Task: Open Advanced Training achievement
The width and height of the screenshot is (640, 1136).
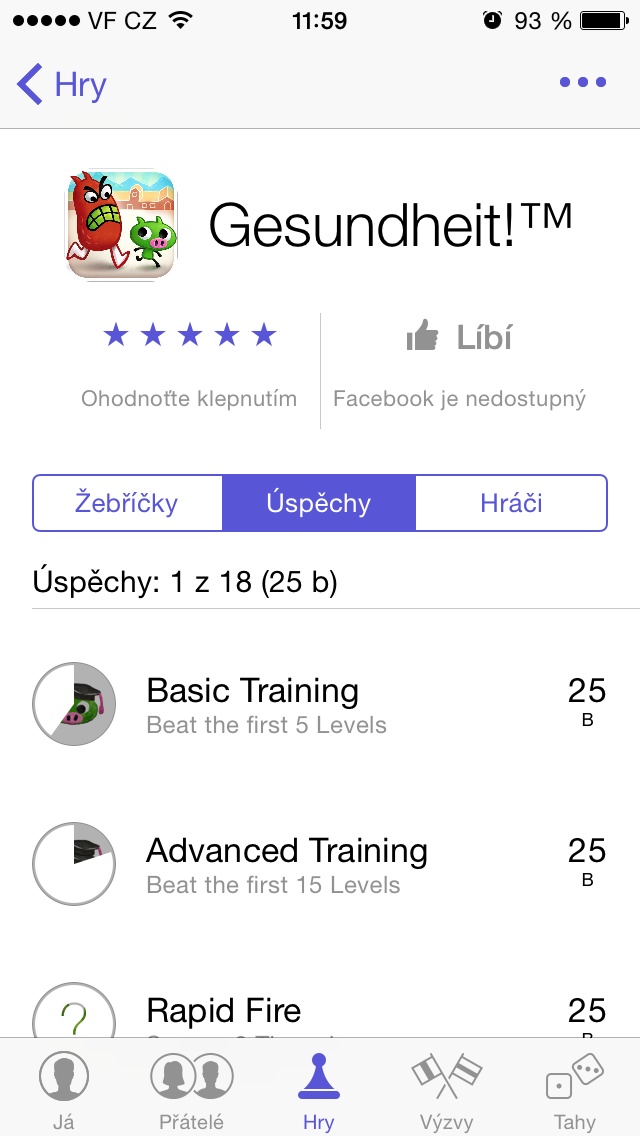Action: pyautogui.click(x=320, y=865)
